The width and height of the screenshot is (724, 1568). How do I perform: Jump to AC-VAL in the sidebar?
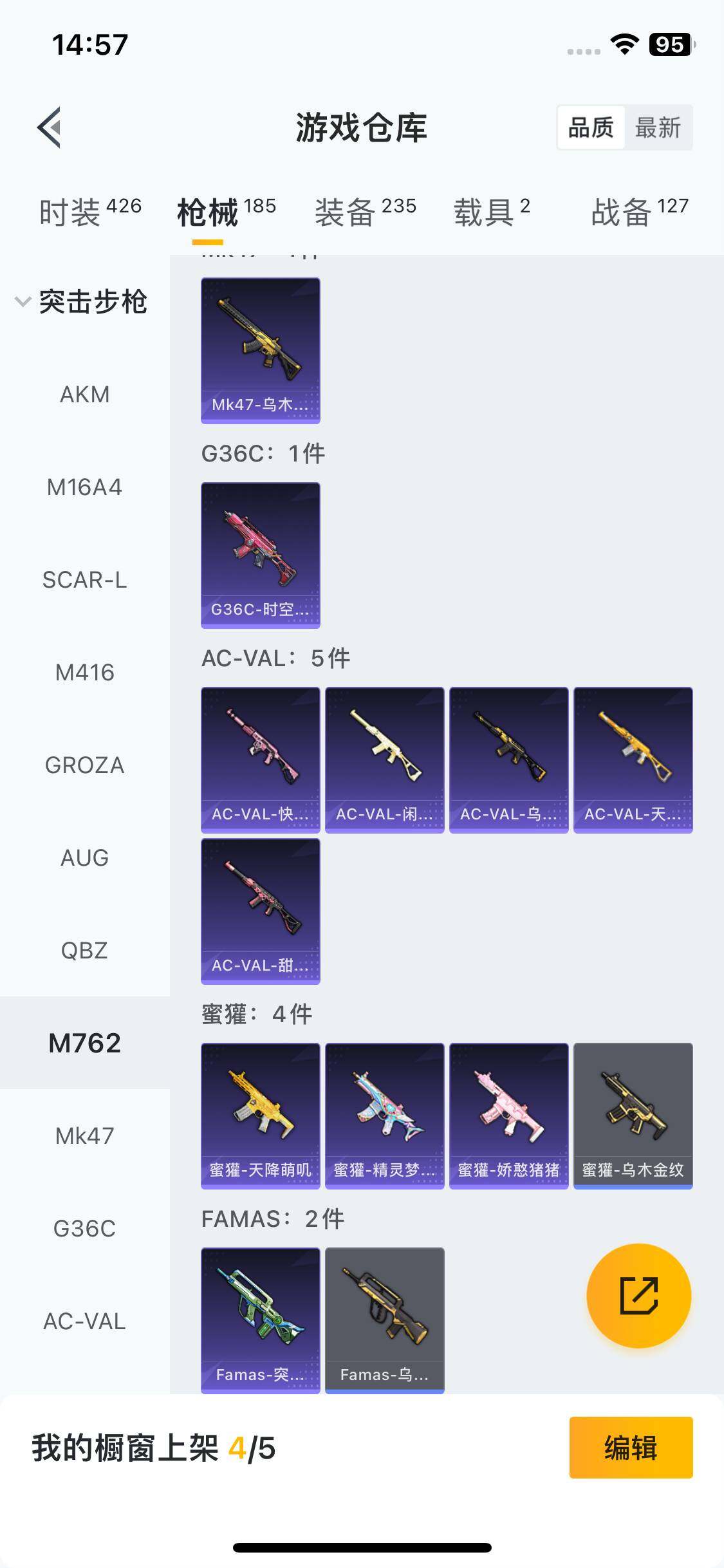point(84,1321)
